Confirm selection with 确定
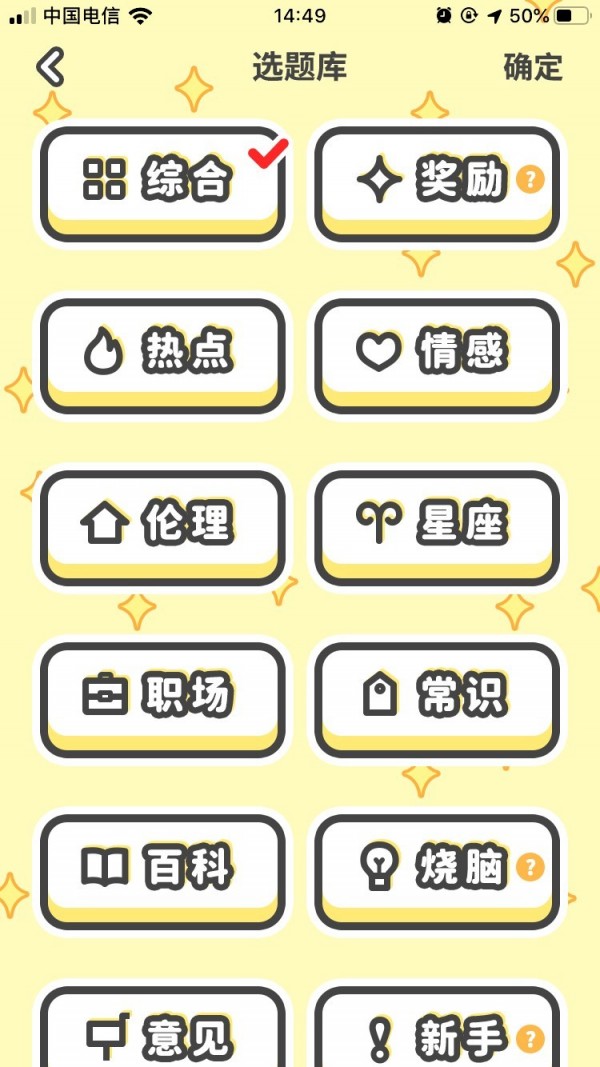This screenshot has width=600, height=1067. tap(533, 67)
